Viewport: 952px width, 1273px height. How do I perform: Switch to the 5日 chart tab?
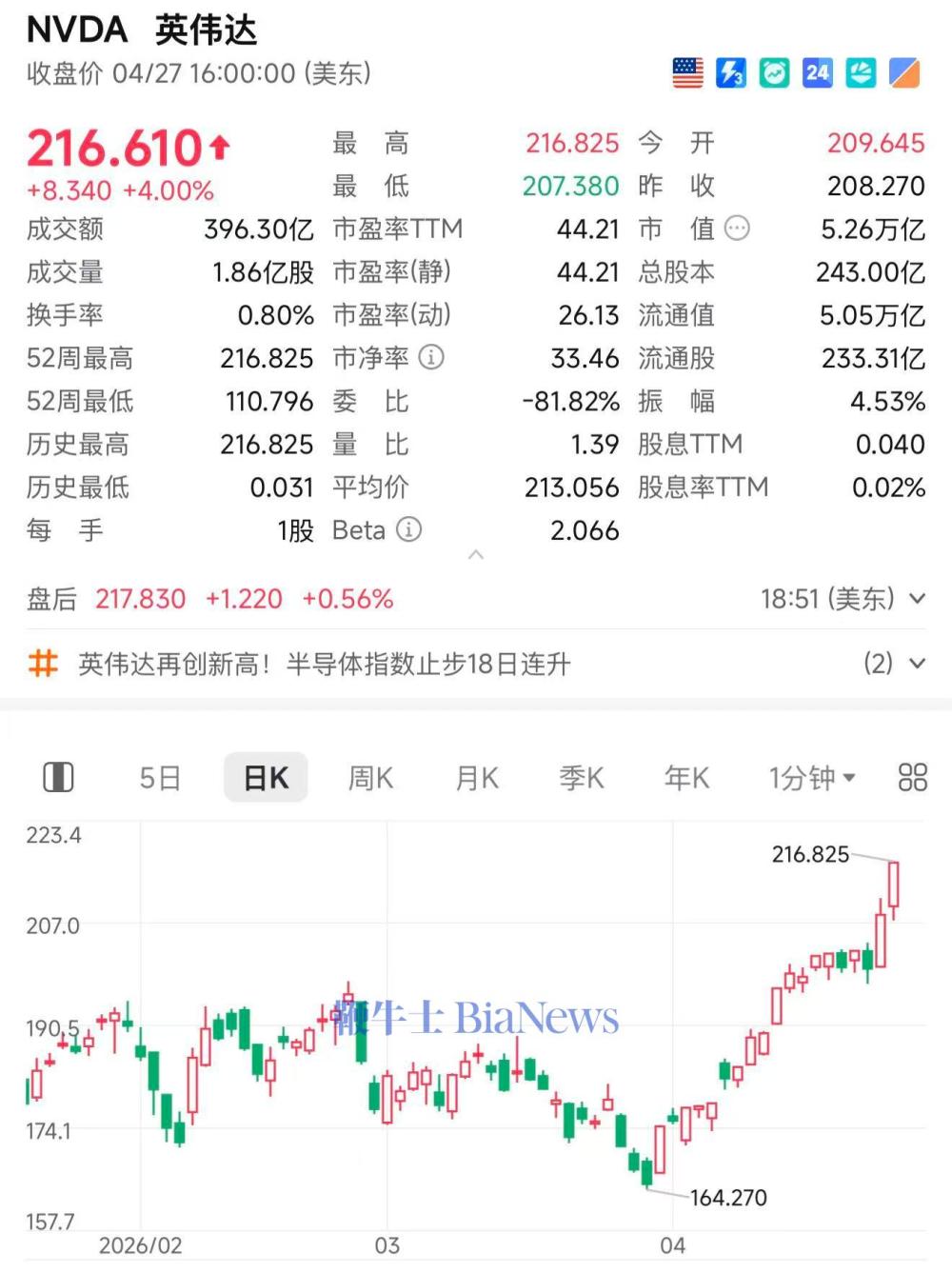pos(160,778)
